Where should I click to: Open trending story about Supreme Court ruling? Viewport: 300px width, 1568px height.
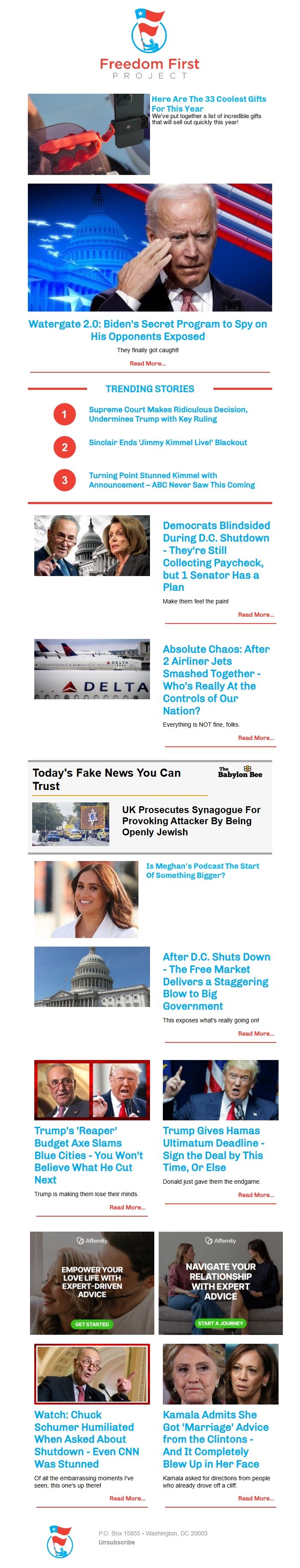click(x=168, y=414)
